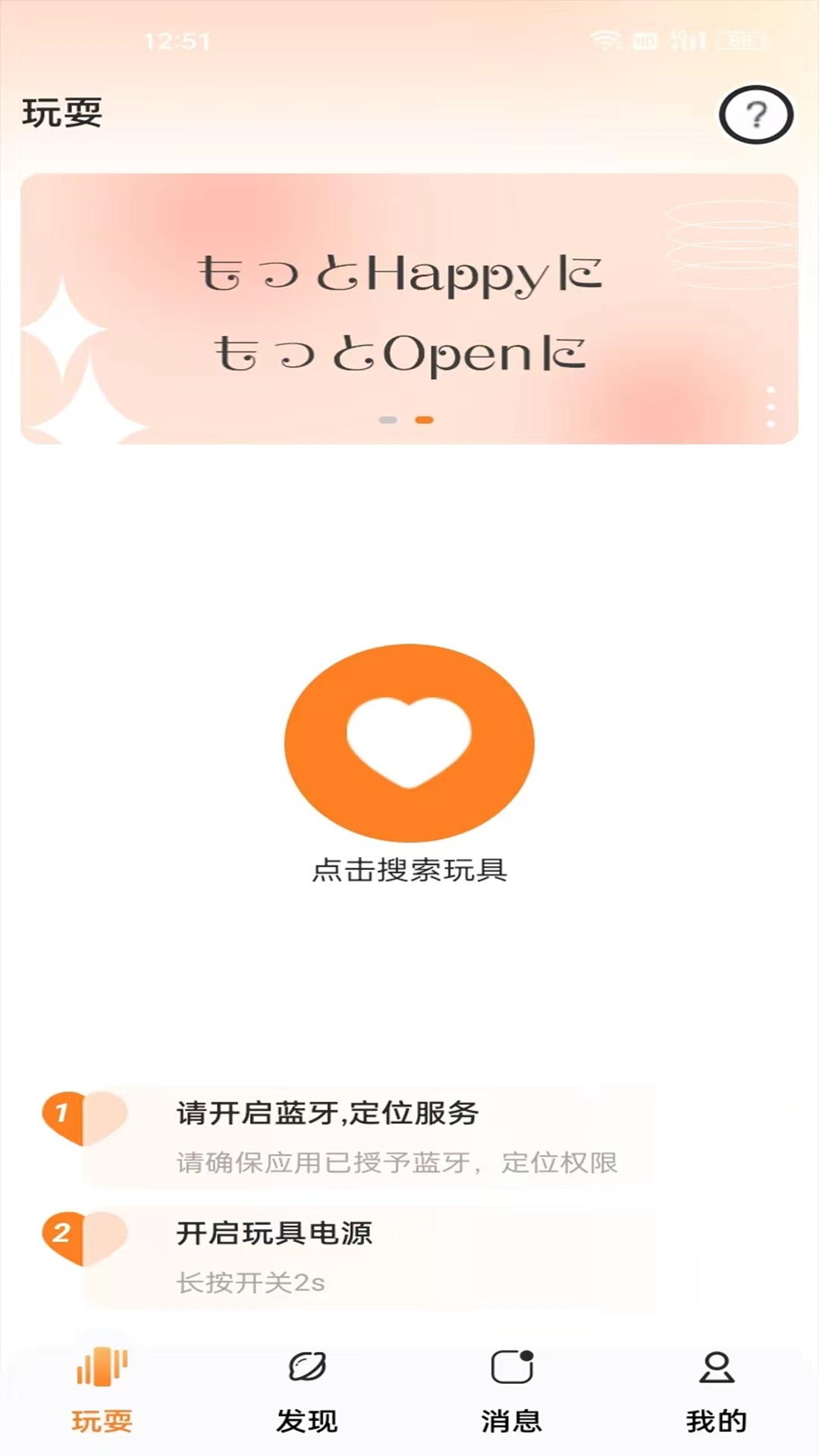This screenshot has width=819, height=1456.
Task: Open the もっとHappyに promo banner
Action: [x=409, y=309]
